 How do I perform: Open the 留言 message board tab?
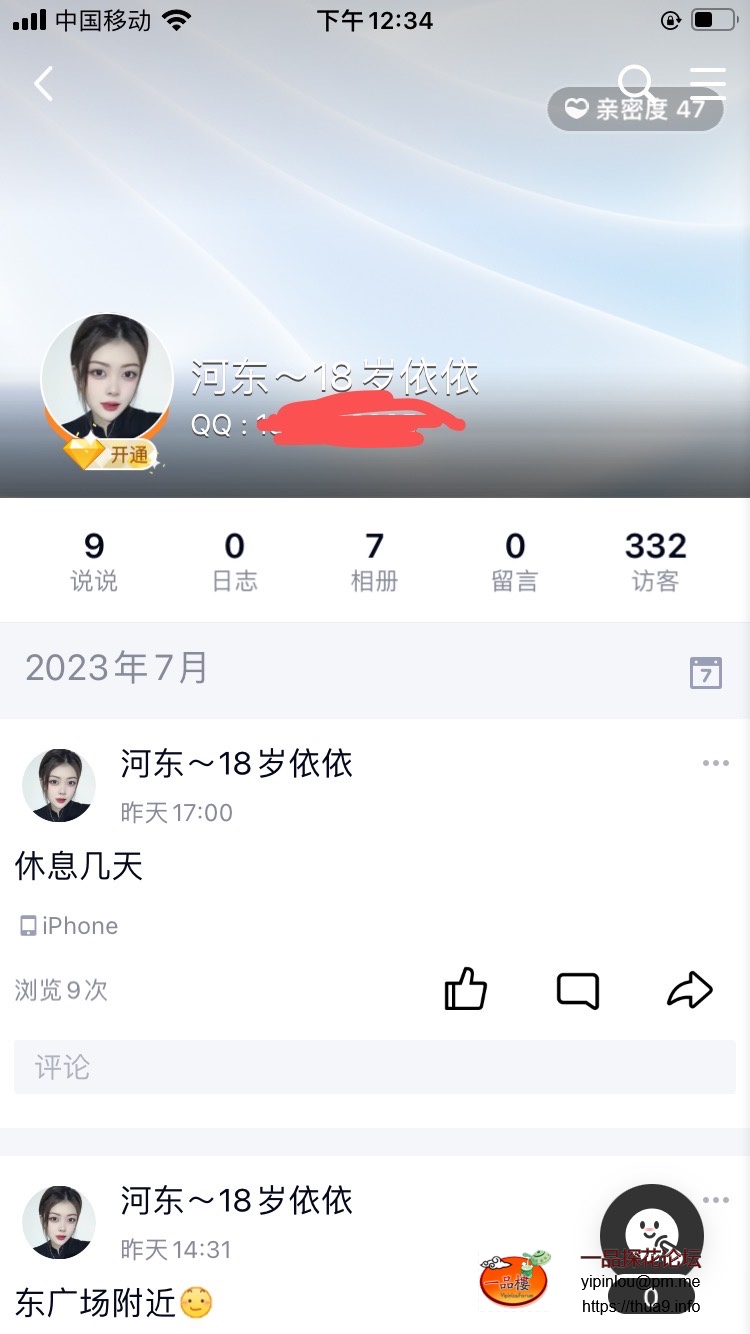click(514, 561)
